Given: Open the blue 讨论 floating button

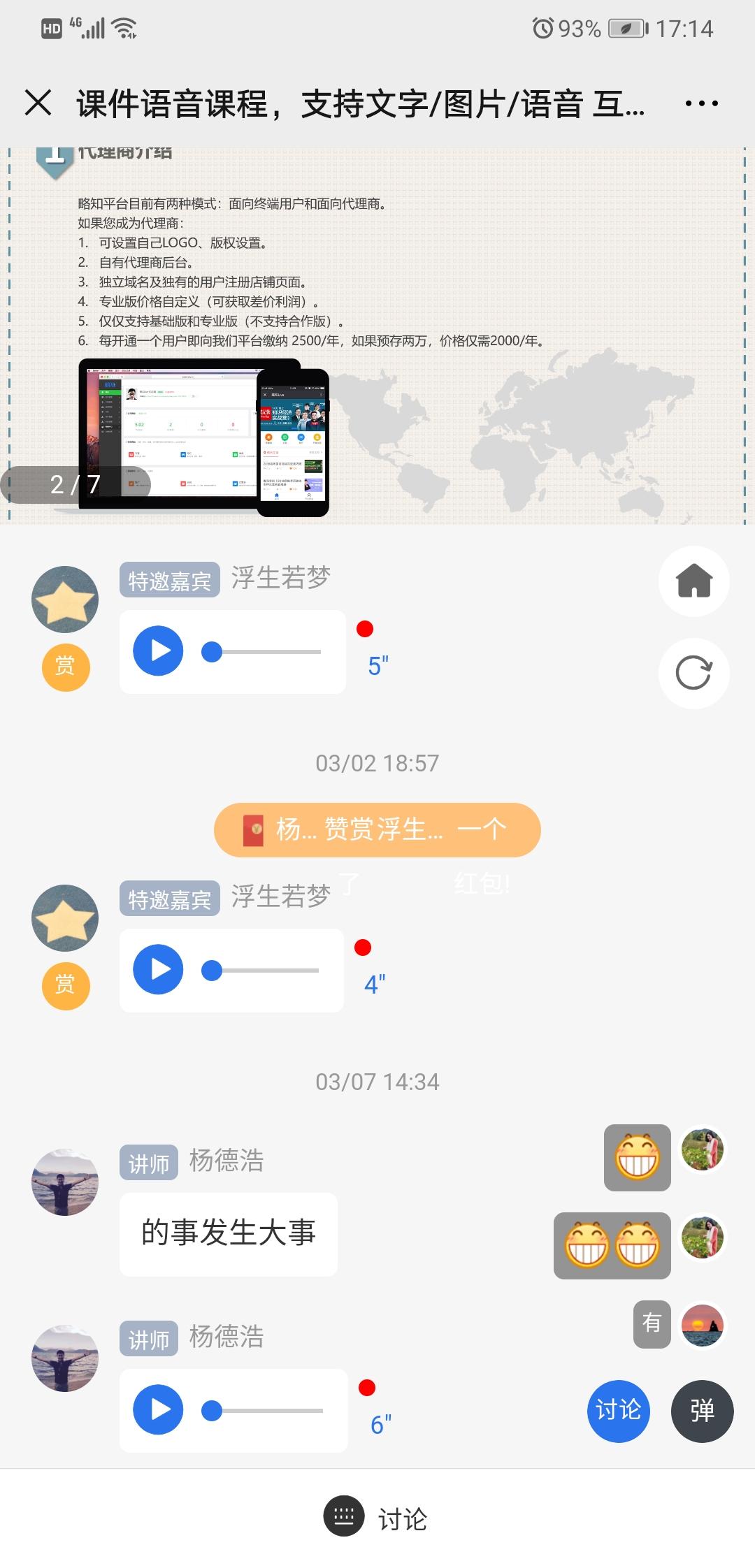Looking at the screenshot, I should [618, 1411].
